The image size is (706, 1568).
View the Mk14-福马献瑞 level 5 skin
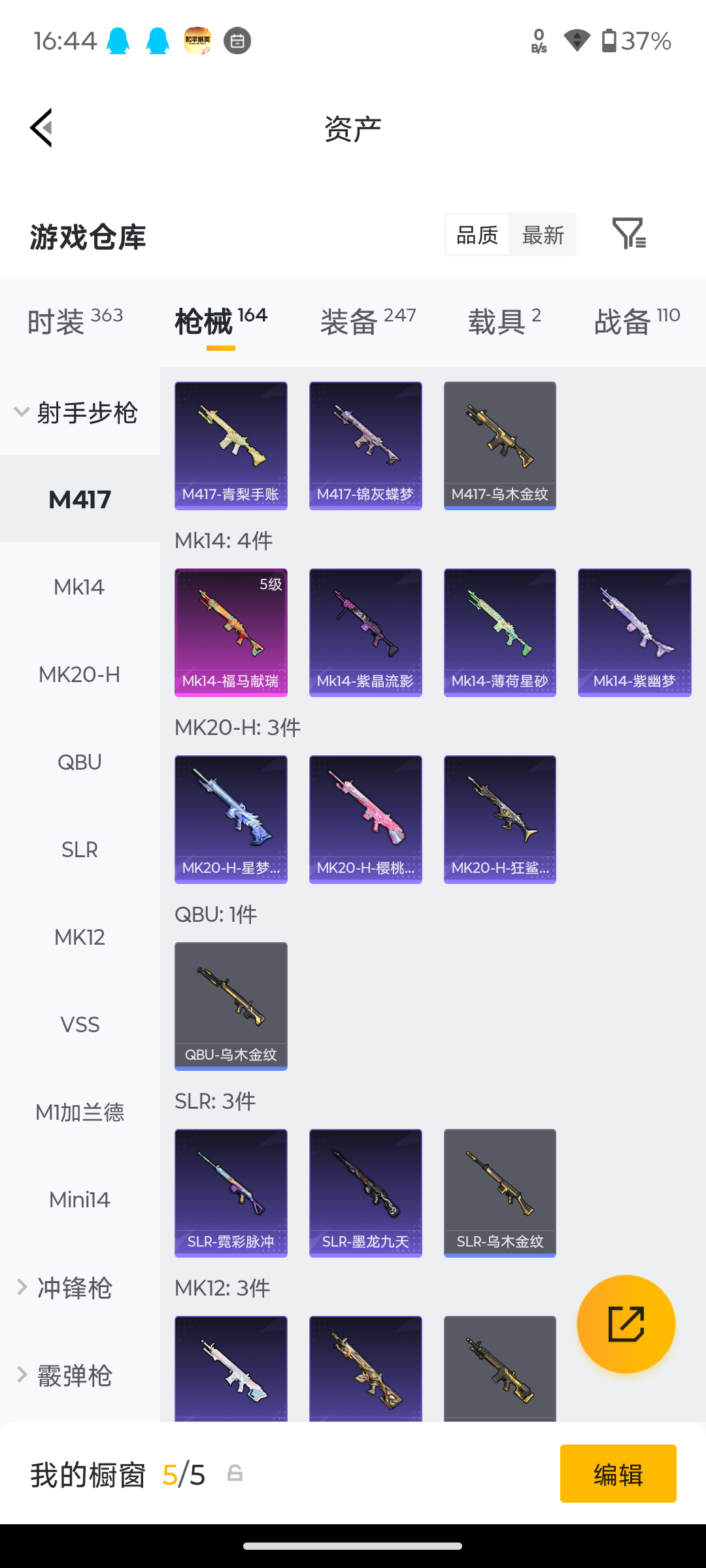coord(231,632)
